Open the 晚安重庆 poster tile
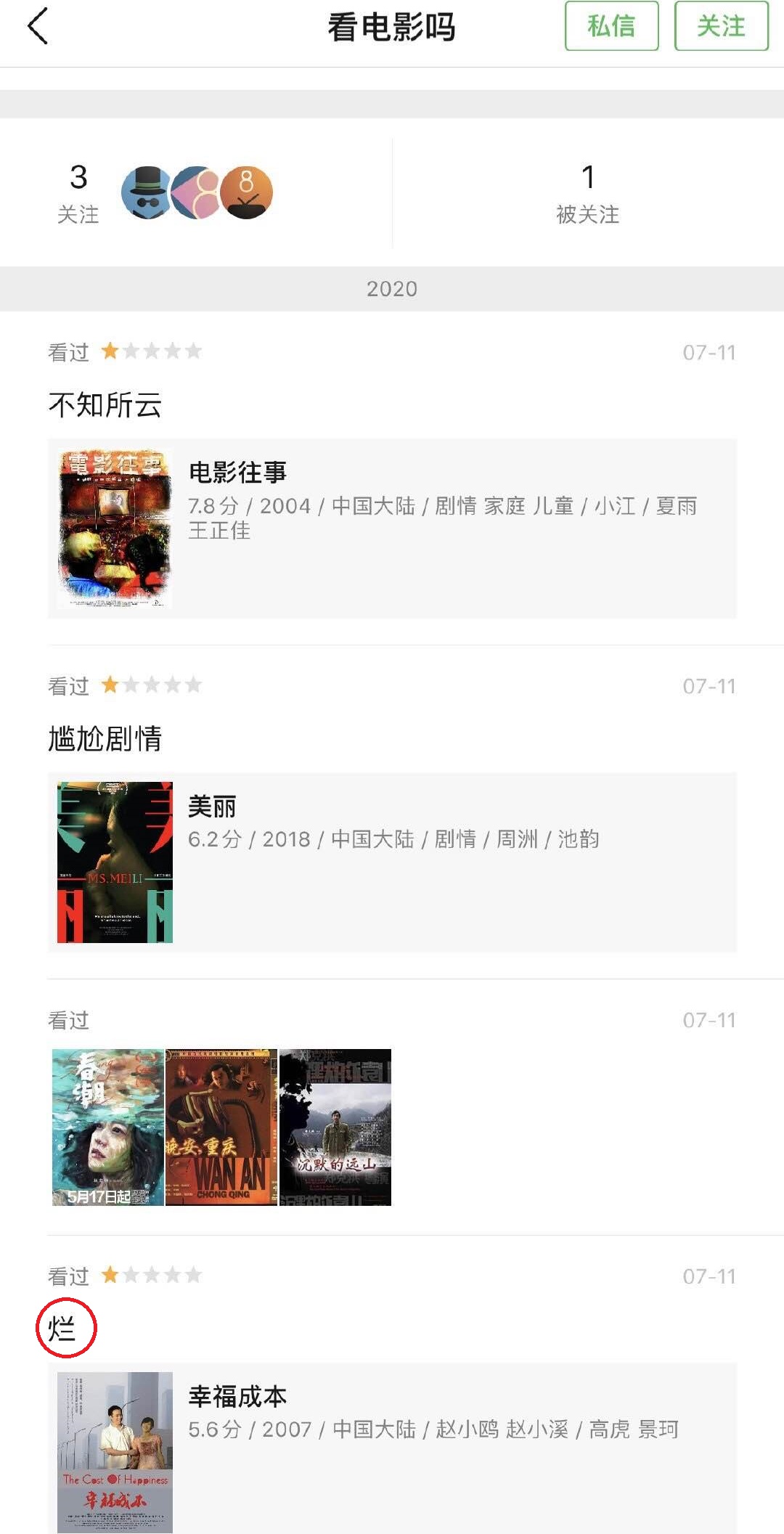Screen dimensions: 784x1534 [221, 1127]
